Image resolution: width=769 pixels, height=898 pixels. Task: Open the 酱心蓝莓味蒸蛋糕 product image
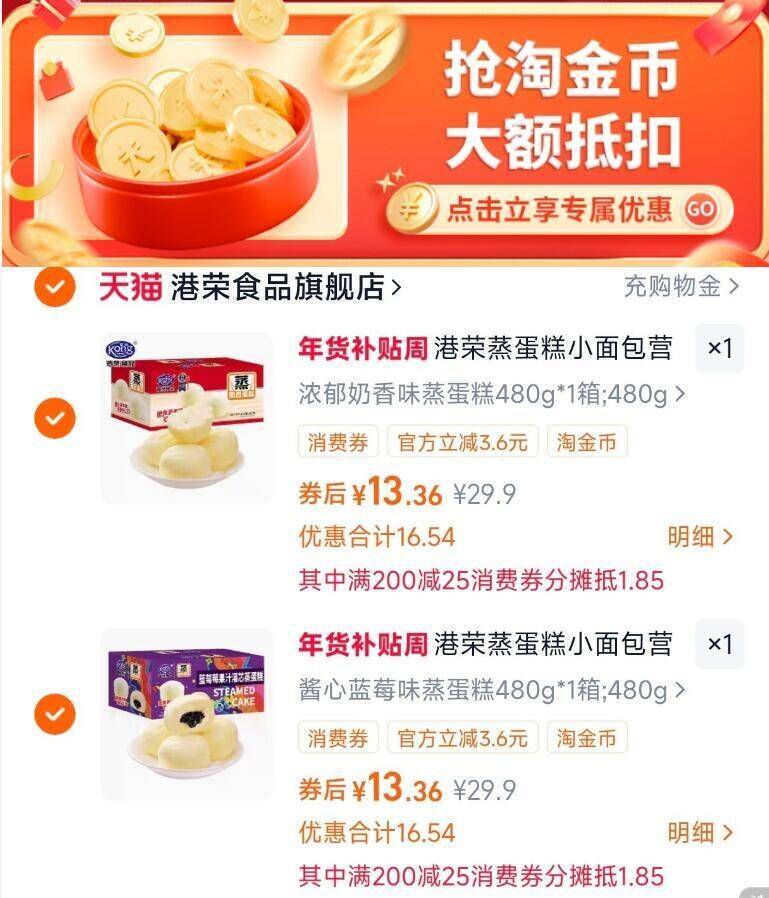186,714
